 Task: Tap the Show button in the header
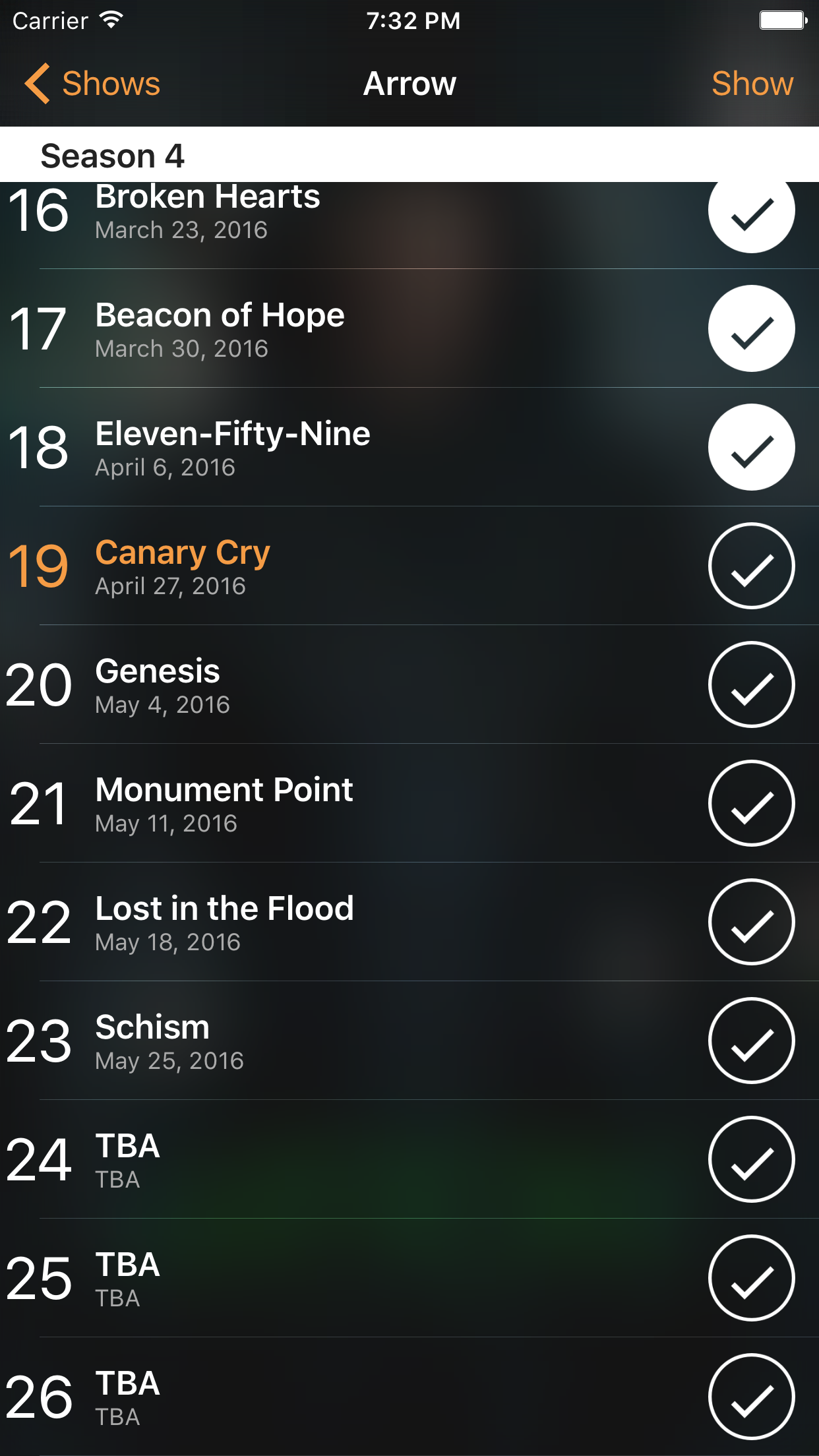[752, 84]
